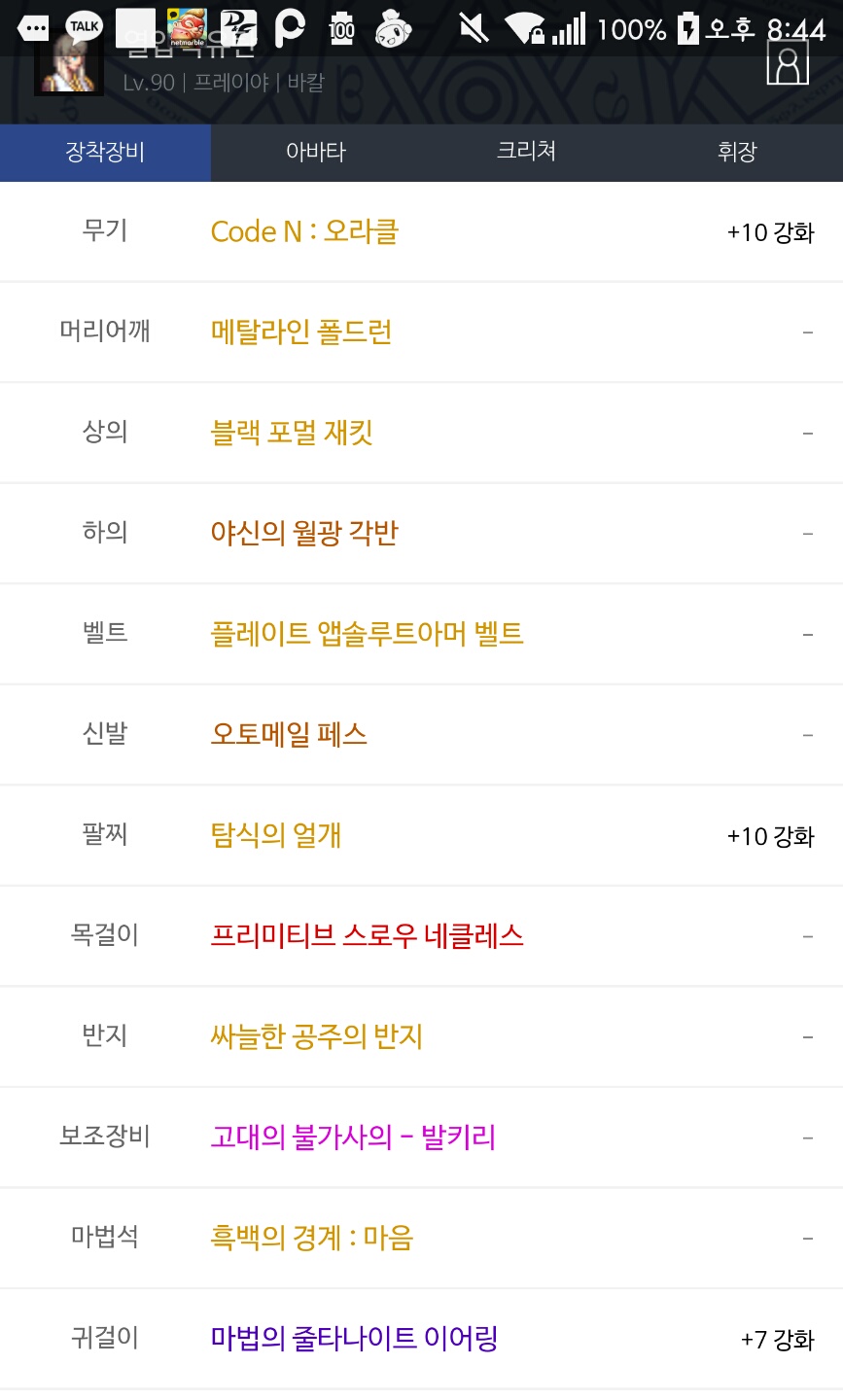This screenshot has height=1400, width=843.
Task: Open the 휘장 tab
Action: (737, 152)
